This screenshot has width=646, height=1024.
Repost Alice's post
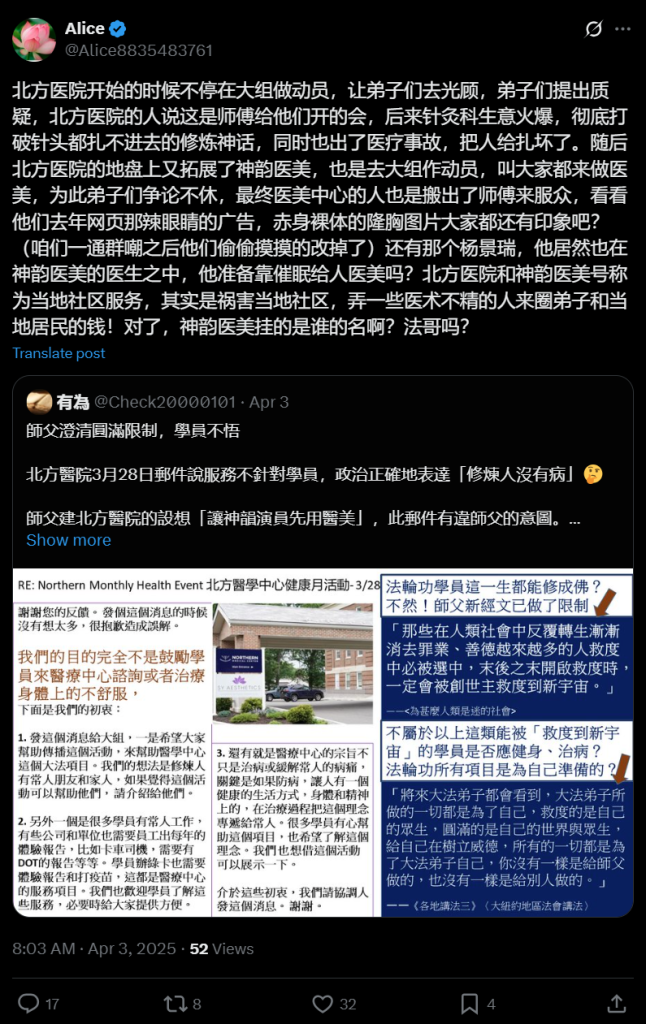pyautogui.click(x=176, y=1003)
